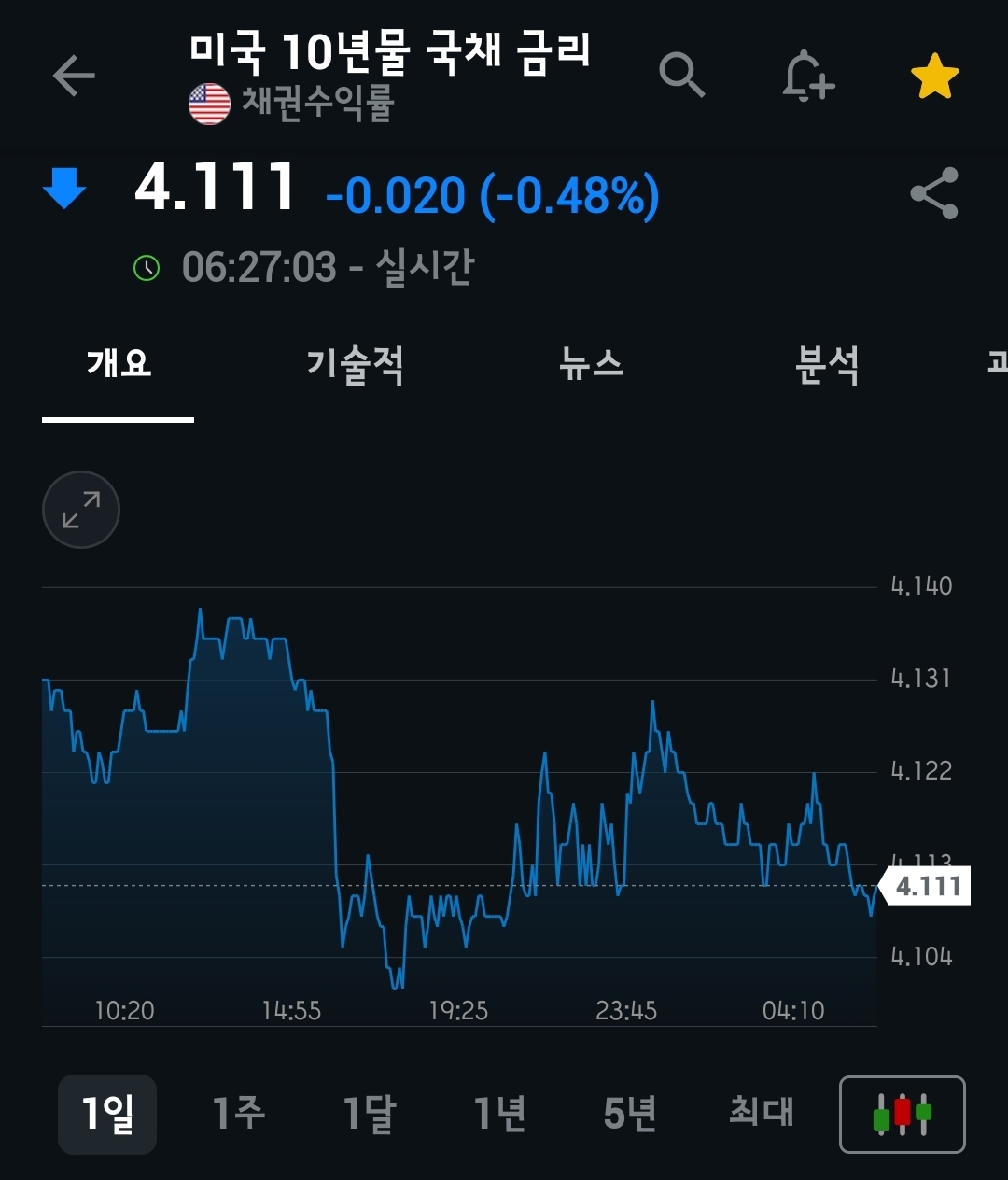Select the 개요 tab
The height and width of the screenshot is (1180, 1008).
point(119,364)
